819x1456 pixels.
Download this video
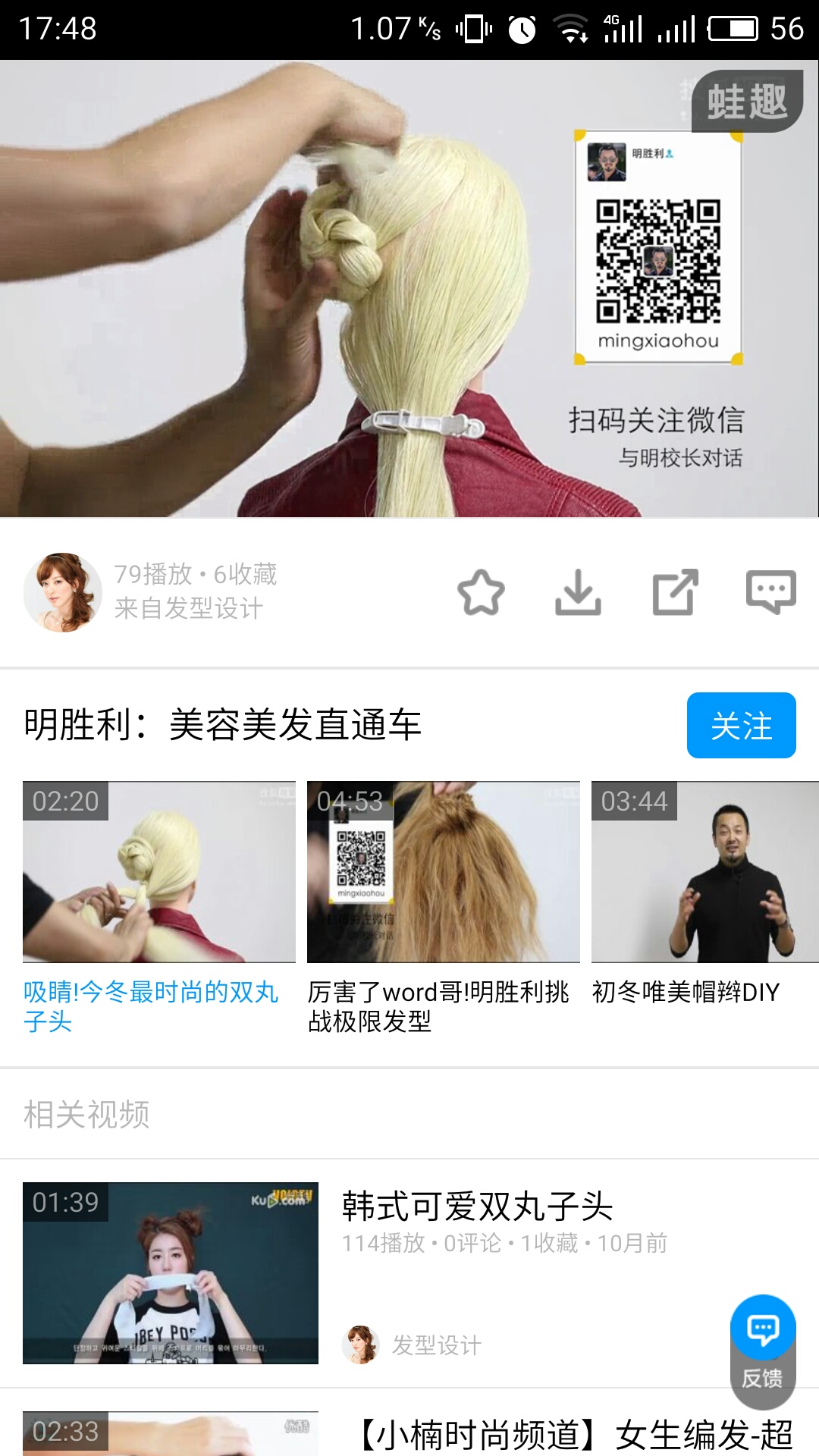coord(578,592)
